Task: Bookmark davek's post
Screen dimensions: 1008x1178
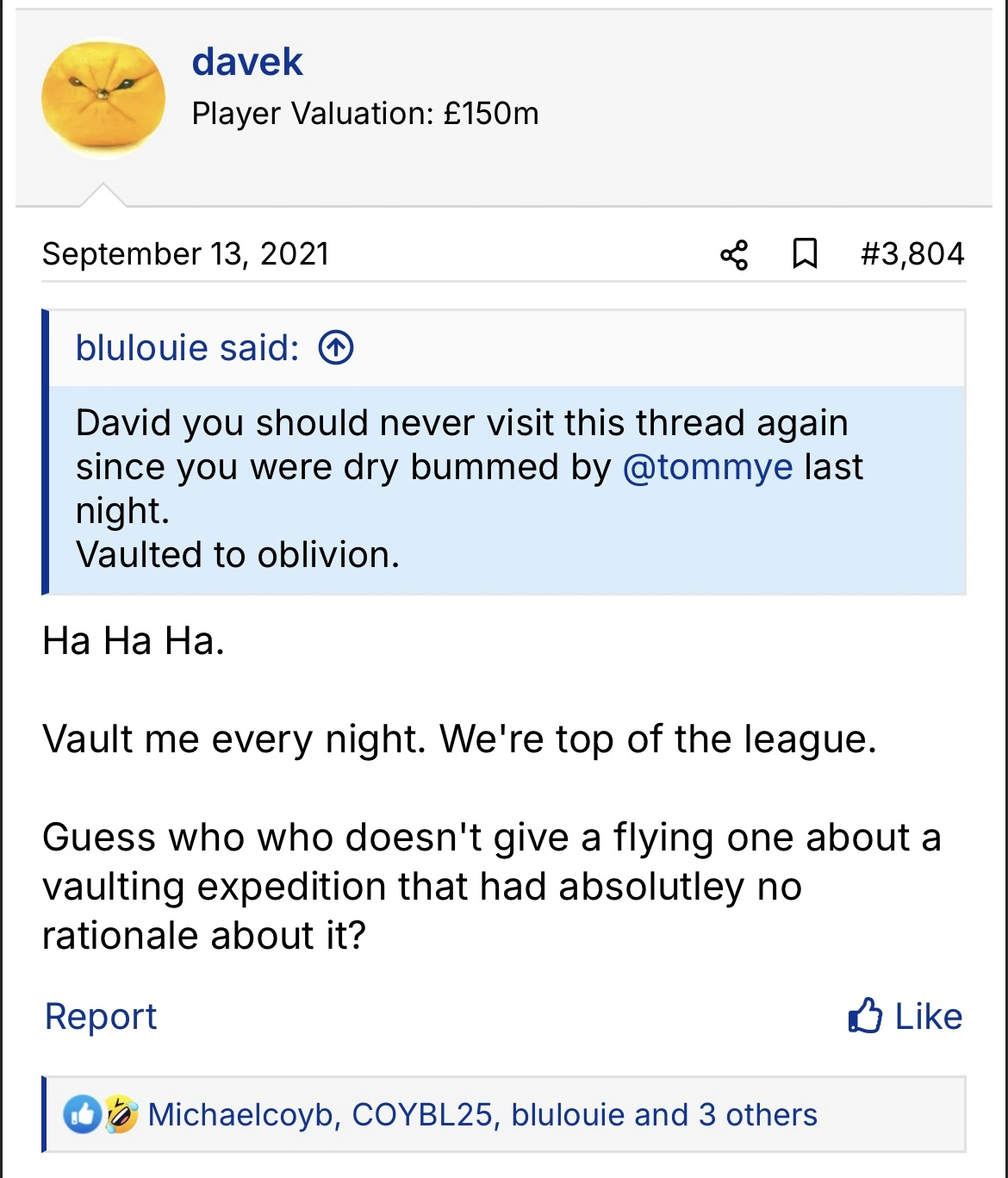Action: [805, 254]
